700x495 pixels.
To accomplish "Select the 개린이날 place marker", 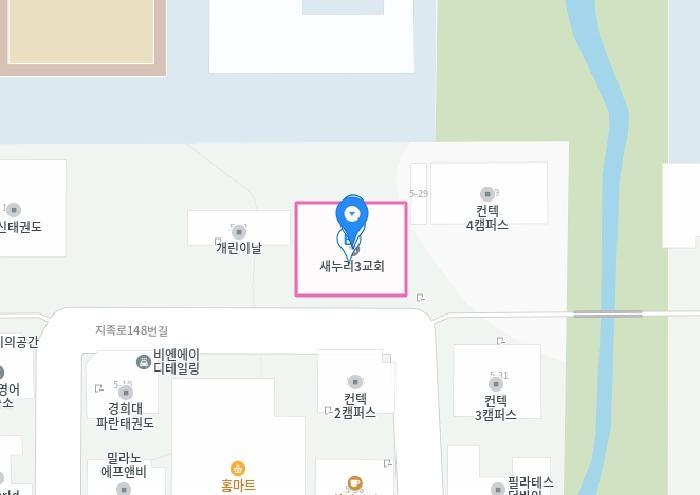I will point(238,232).
